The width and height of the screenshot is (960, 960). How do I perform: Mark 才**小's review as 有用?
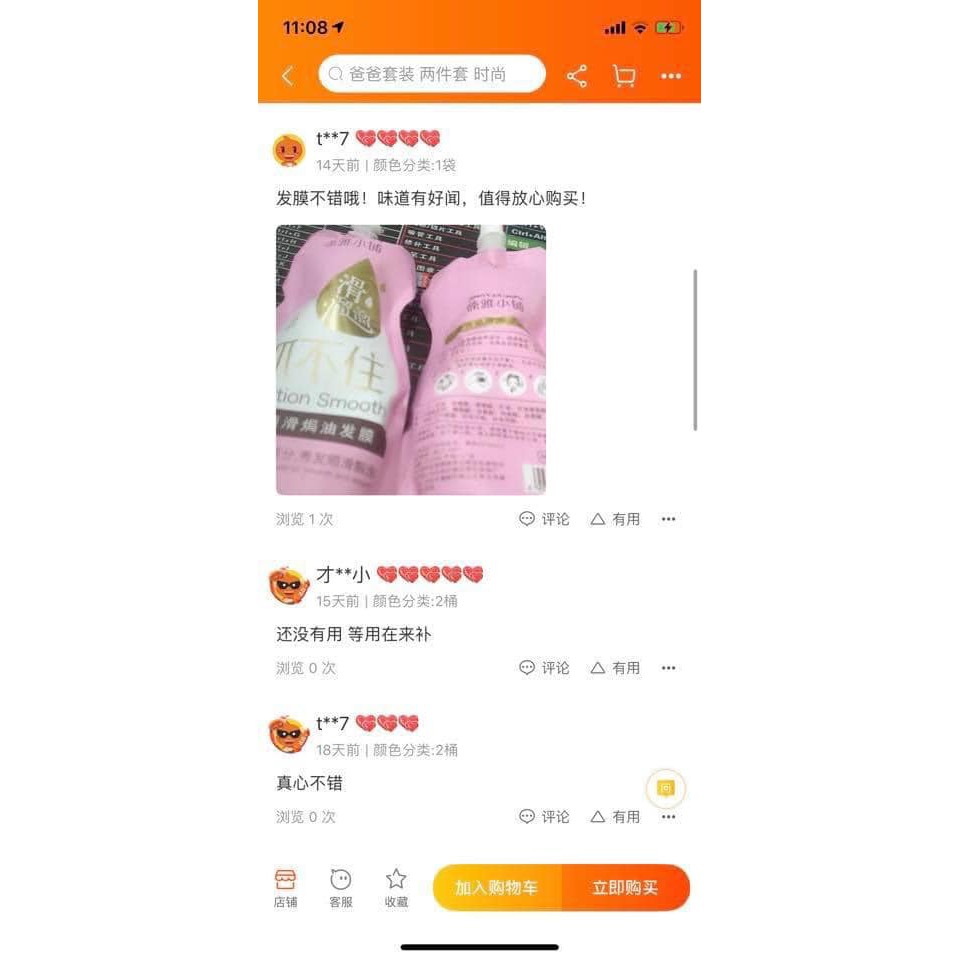pos(615,668)
